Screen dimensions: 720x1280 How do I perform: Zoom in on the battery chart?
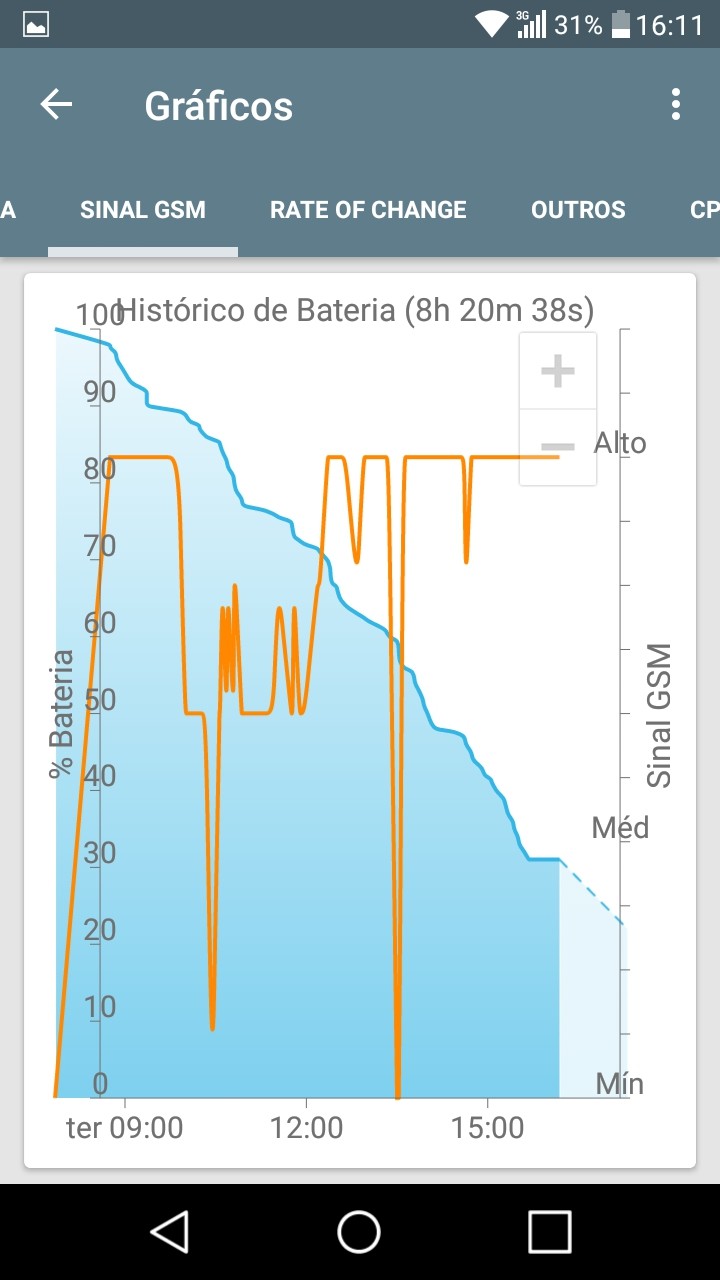click(557, 371)
